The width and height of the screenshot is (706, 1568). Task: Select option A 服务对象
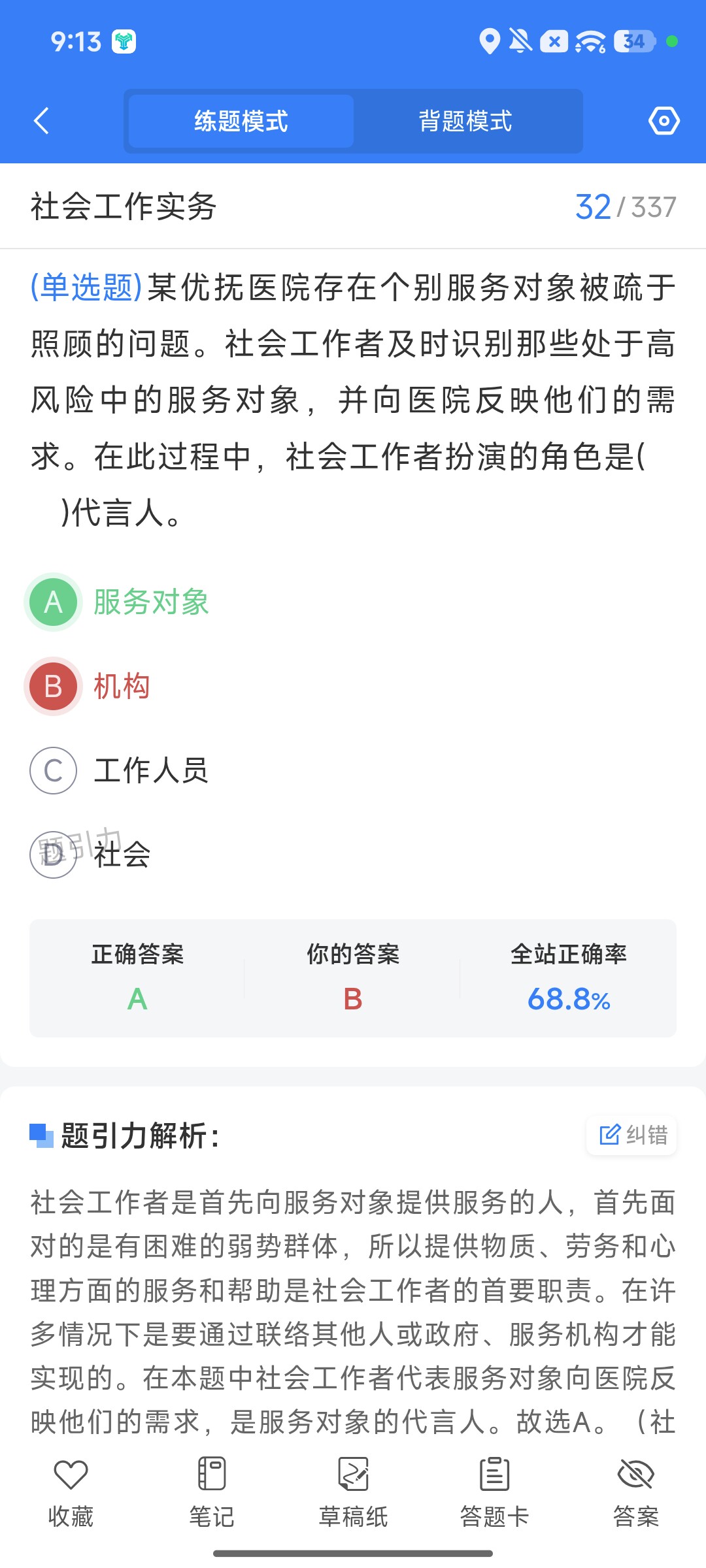tap(118, 602)
